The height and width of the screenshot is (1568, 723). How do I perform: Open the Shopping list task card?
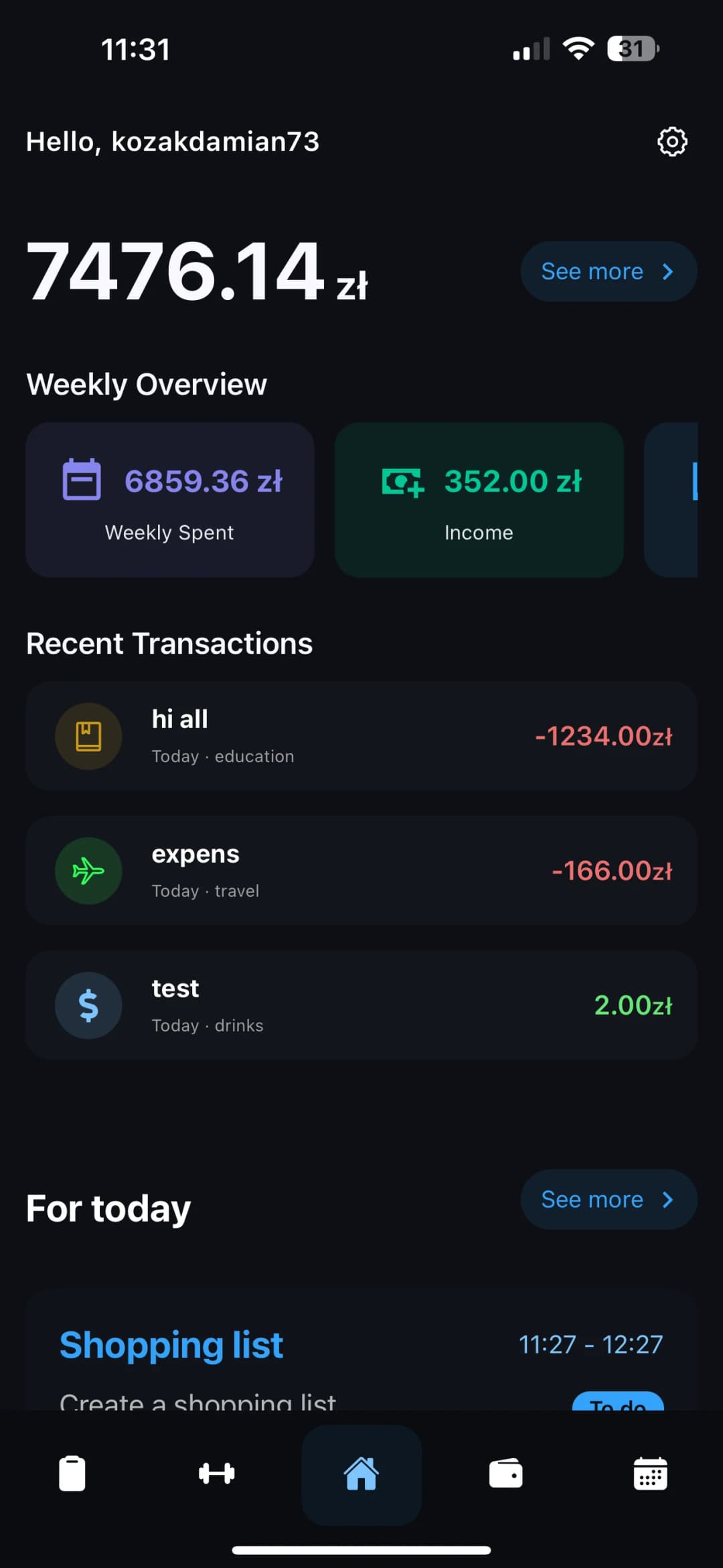[361, 1353]
